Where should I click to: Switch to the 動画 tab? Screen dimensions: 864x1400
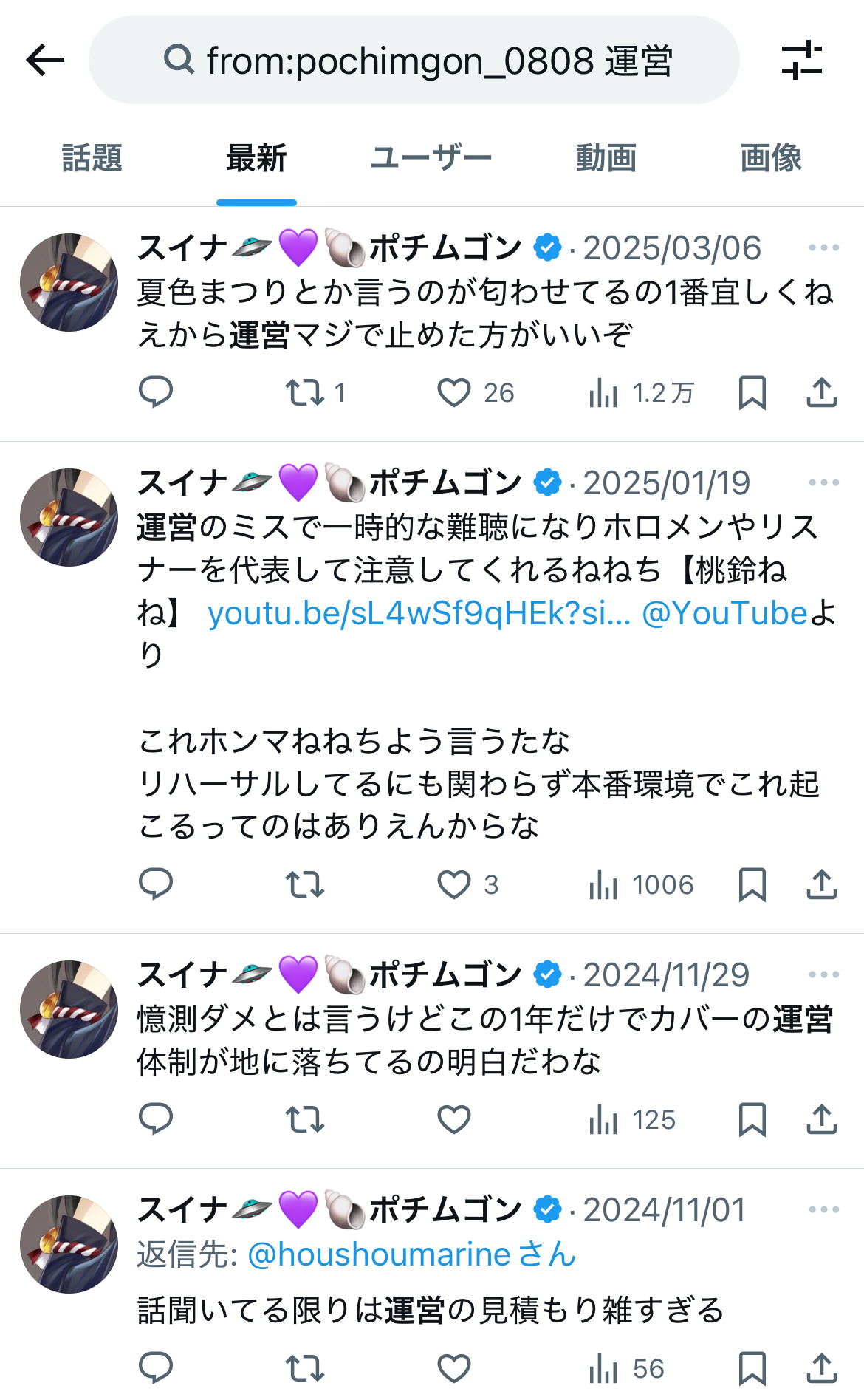click(x=606, y=158)
